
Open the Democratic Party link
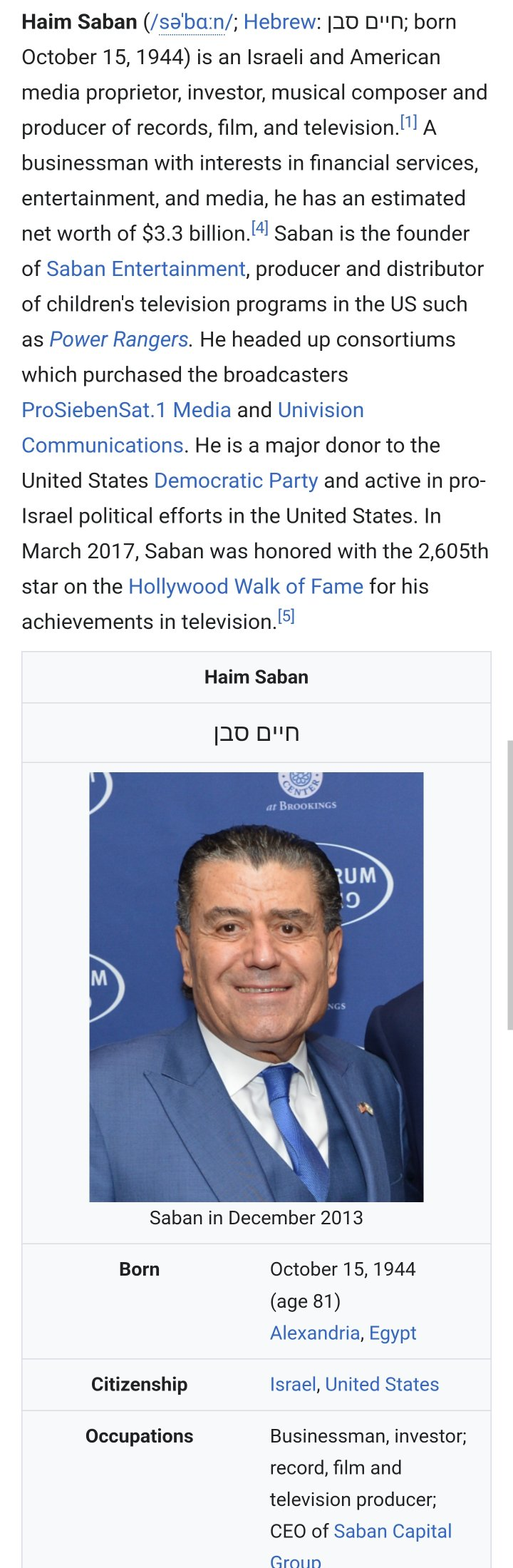point(236,481)
